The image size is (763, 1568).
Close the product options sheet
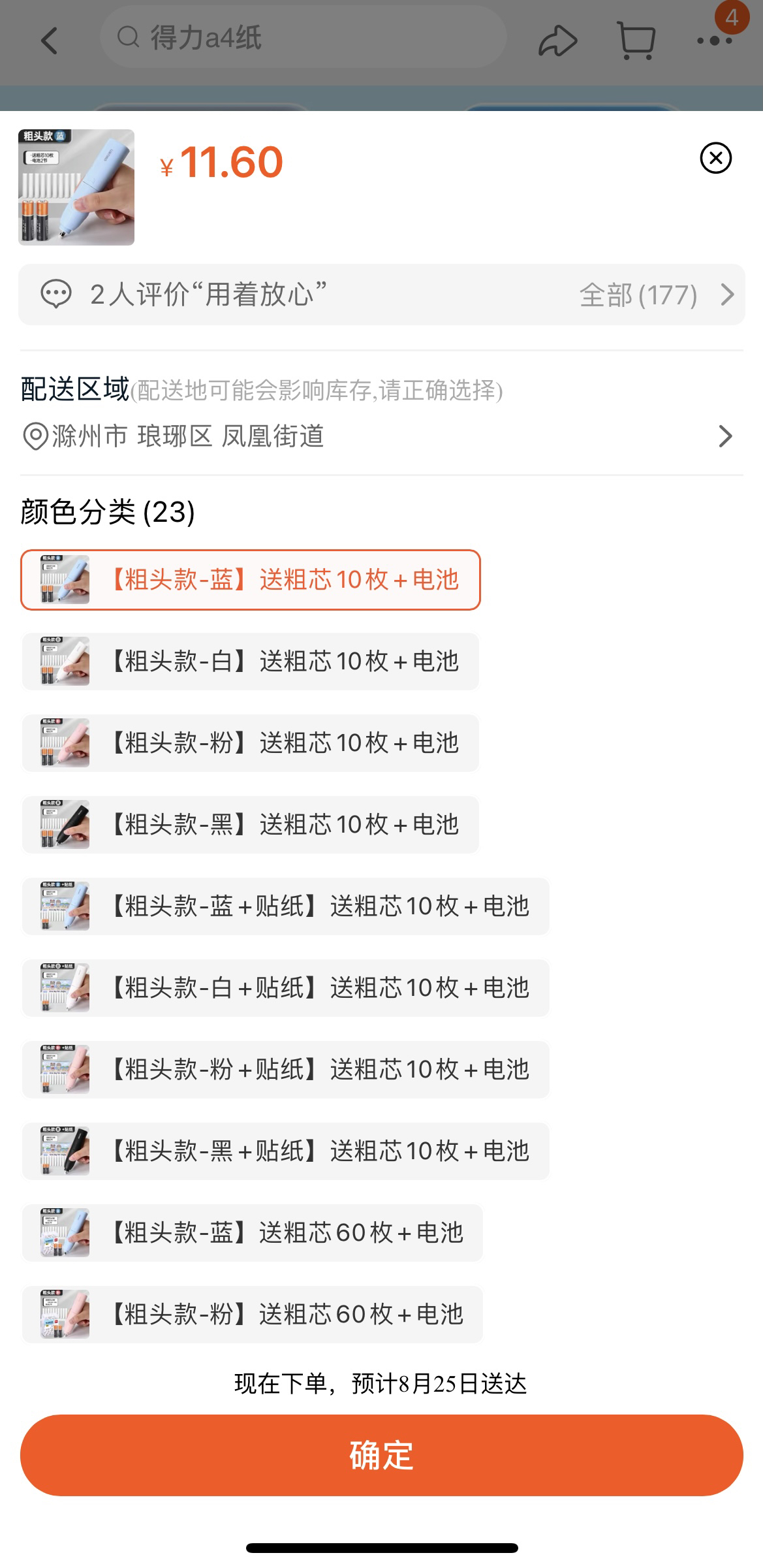click(x=715, y=158)
